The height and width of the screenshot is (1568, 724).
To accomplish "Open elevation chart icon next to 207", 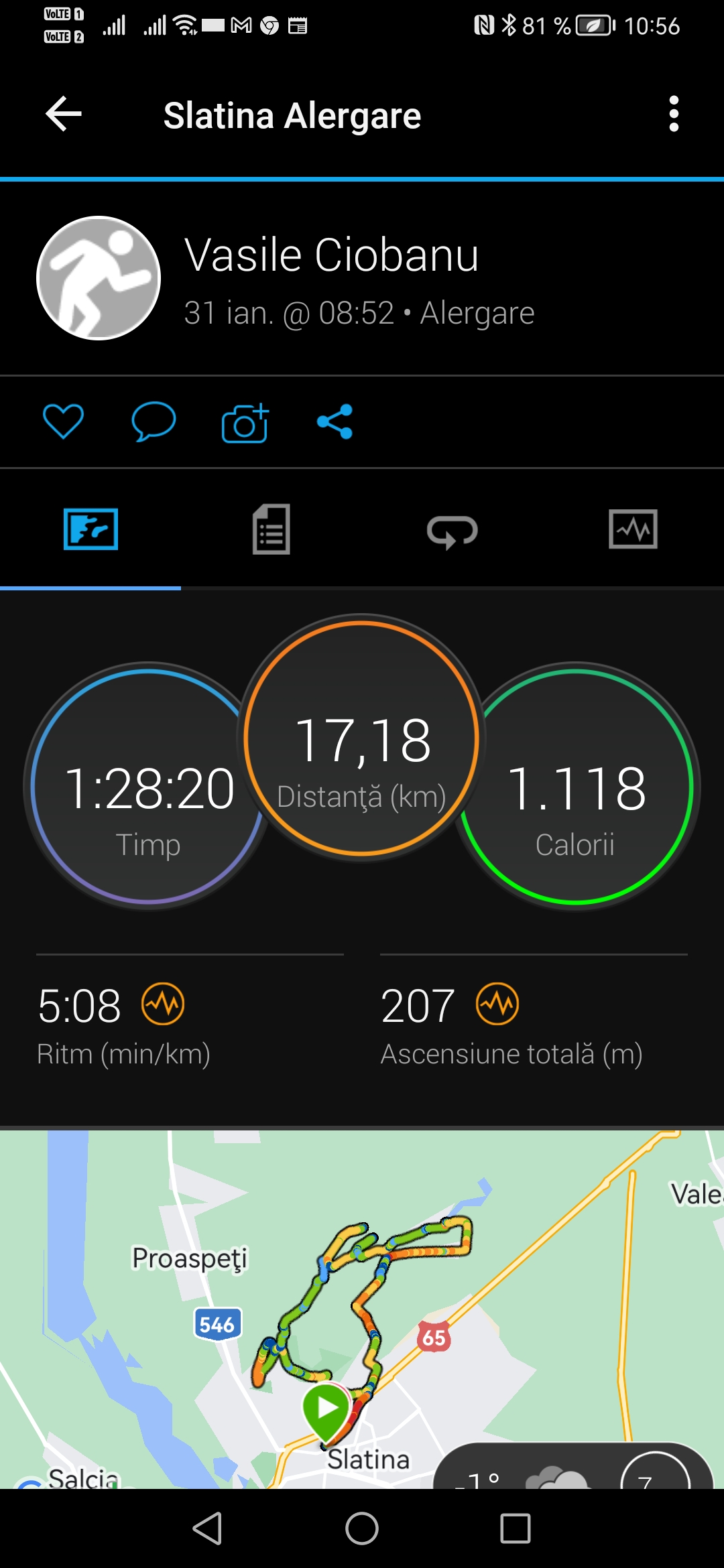I will coord(497,1004).
